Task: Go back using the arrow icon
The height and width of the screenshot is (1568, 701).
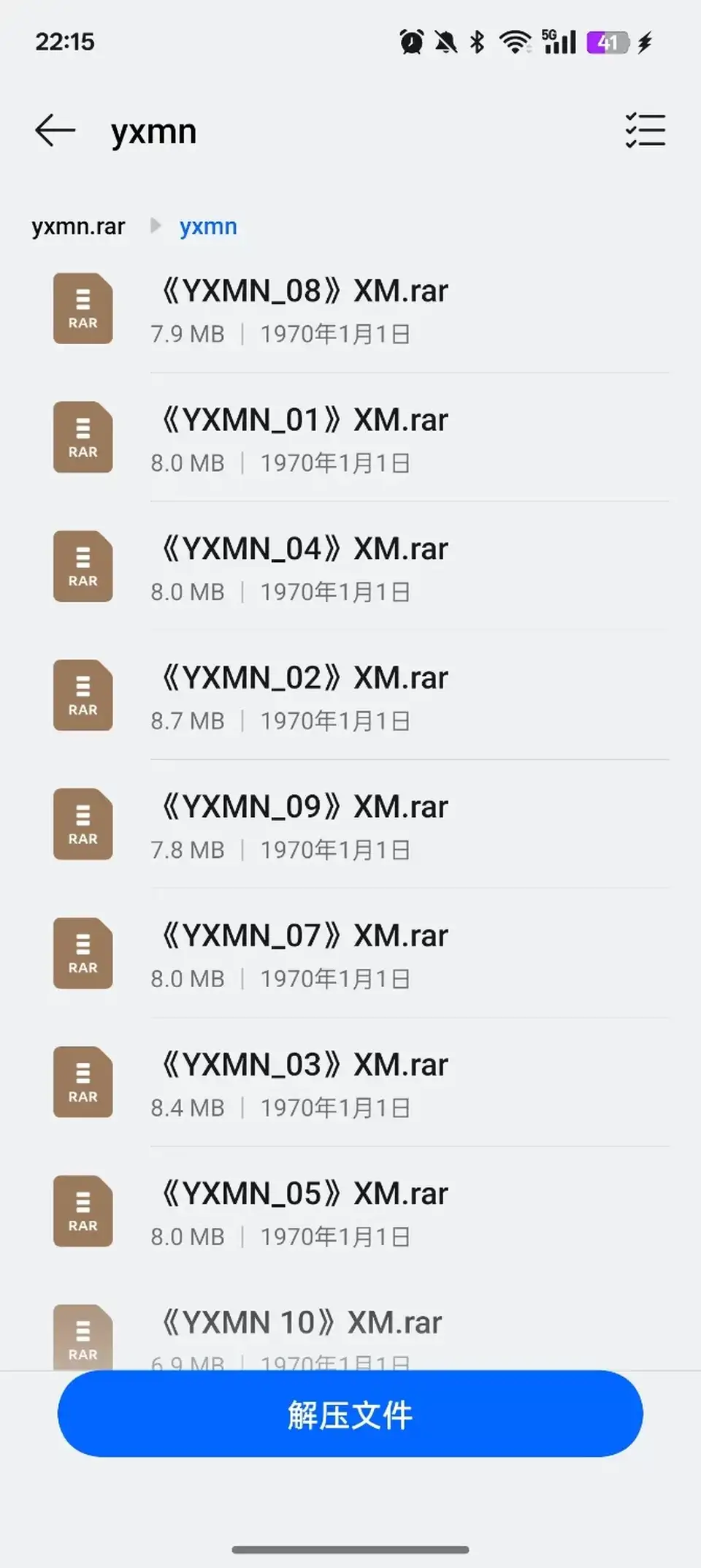Action: pyautogui.click(x=55, y=131)
